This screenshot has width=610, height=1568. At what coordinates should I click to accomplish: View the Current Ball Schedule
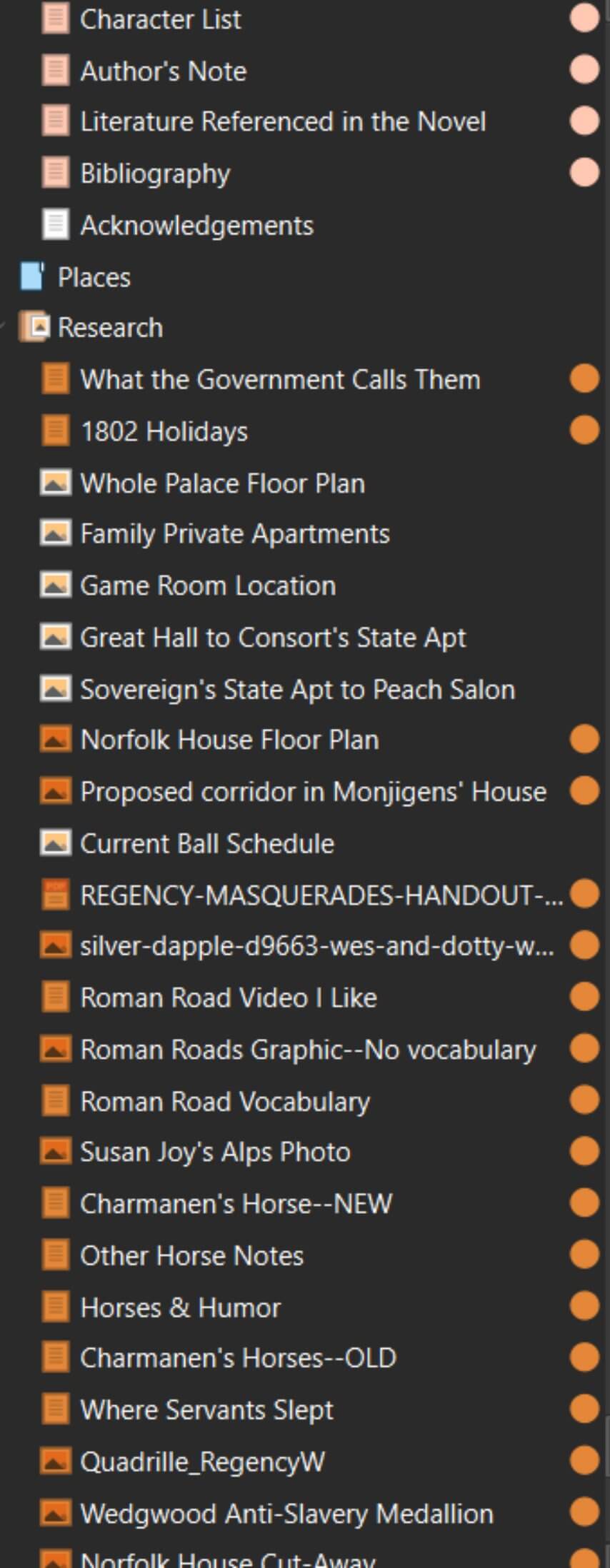206,843
